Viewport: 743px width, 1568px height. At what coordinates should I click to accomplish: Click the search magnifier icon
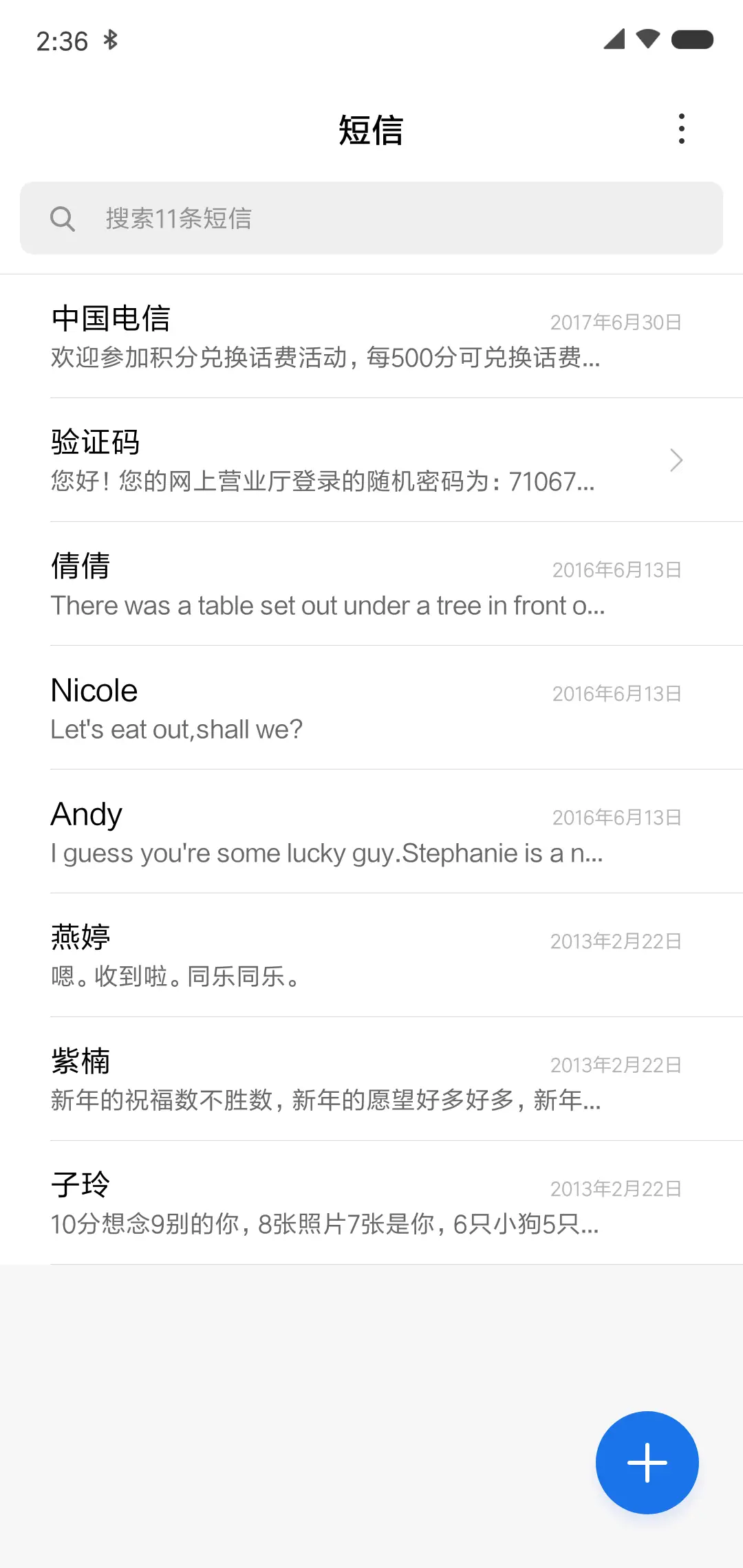click(63, 218)
